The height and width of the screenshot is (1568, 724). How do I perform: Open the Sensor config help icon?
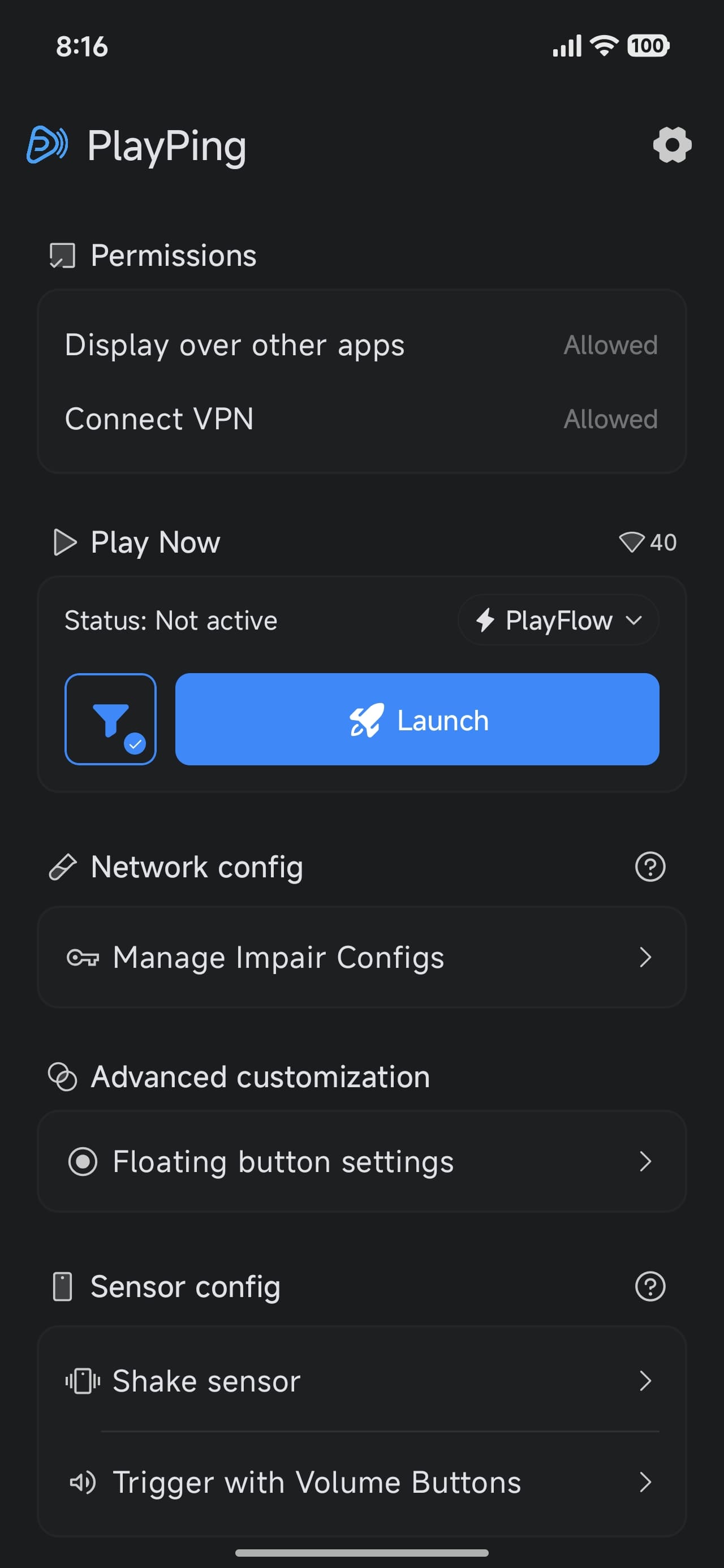[x=650, y=1286]
